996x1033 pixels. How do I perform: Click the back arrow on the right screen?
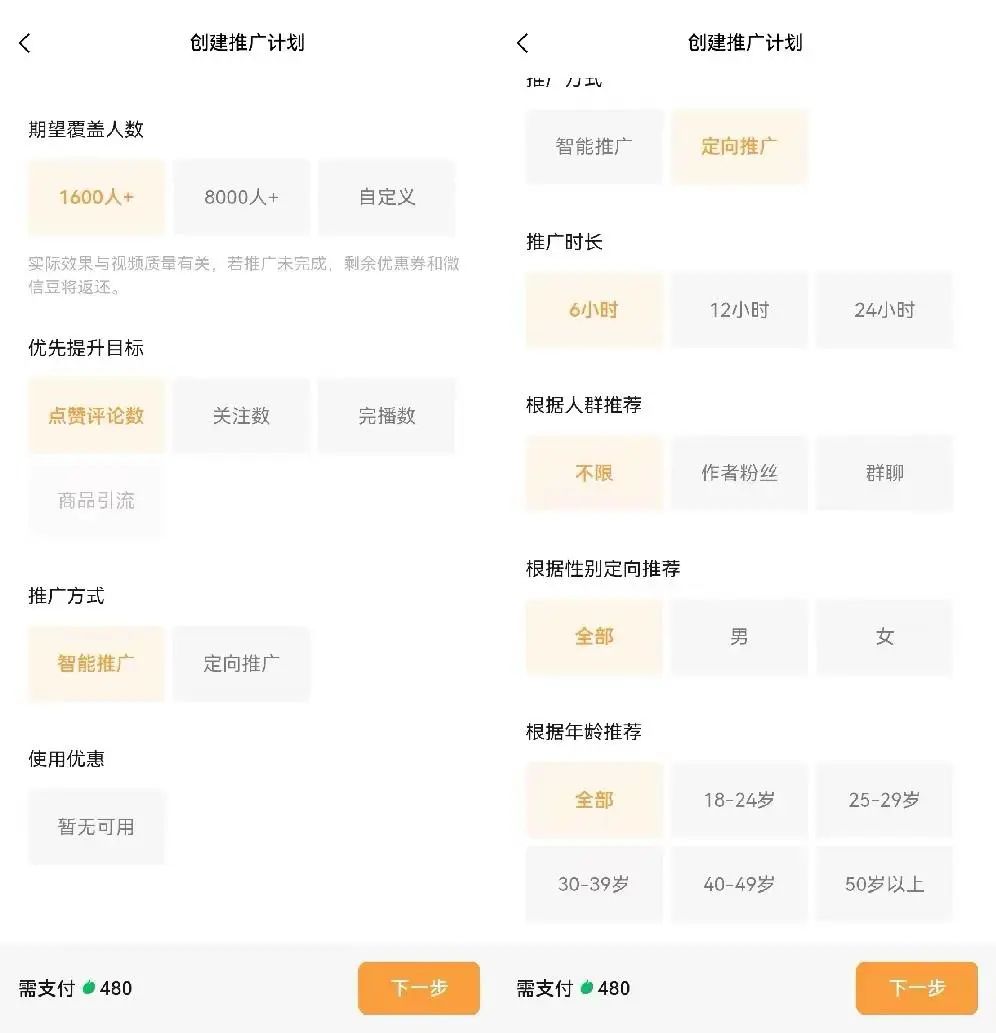click(x=522, y=43)
